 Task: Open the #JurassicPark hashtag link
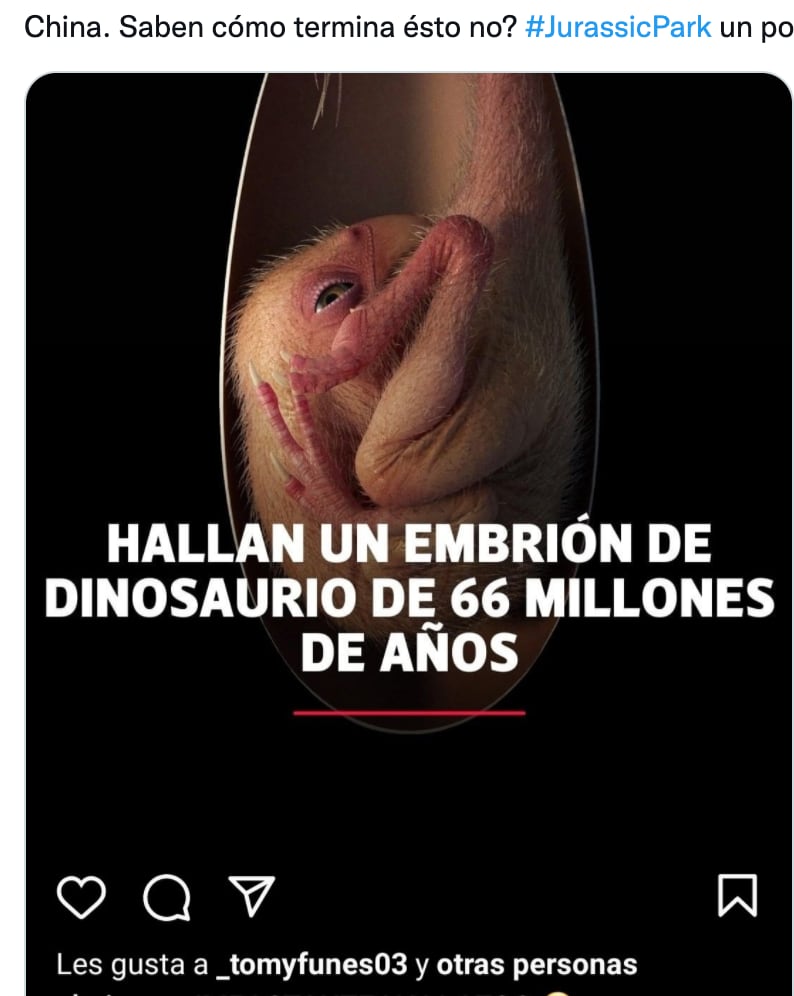pos(620,30)
